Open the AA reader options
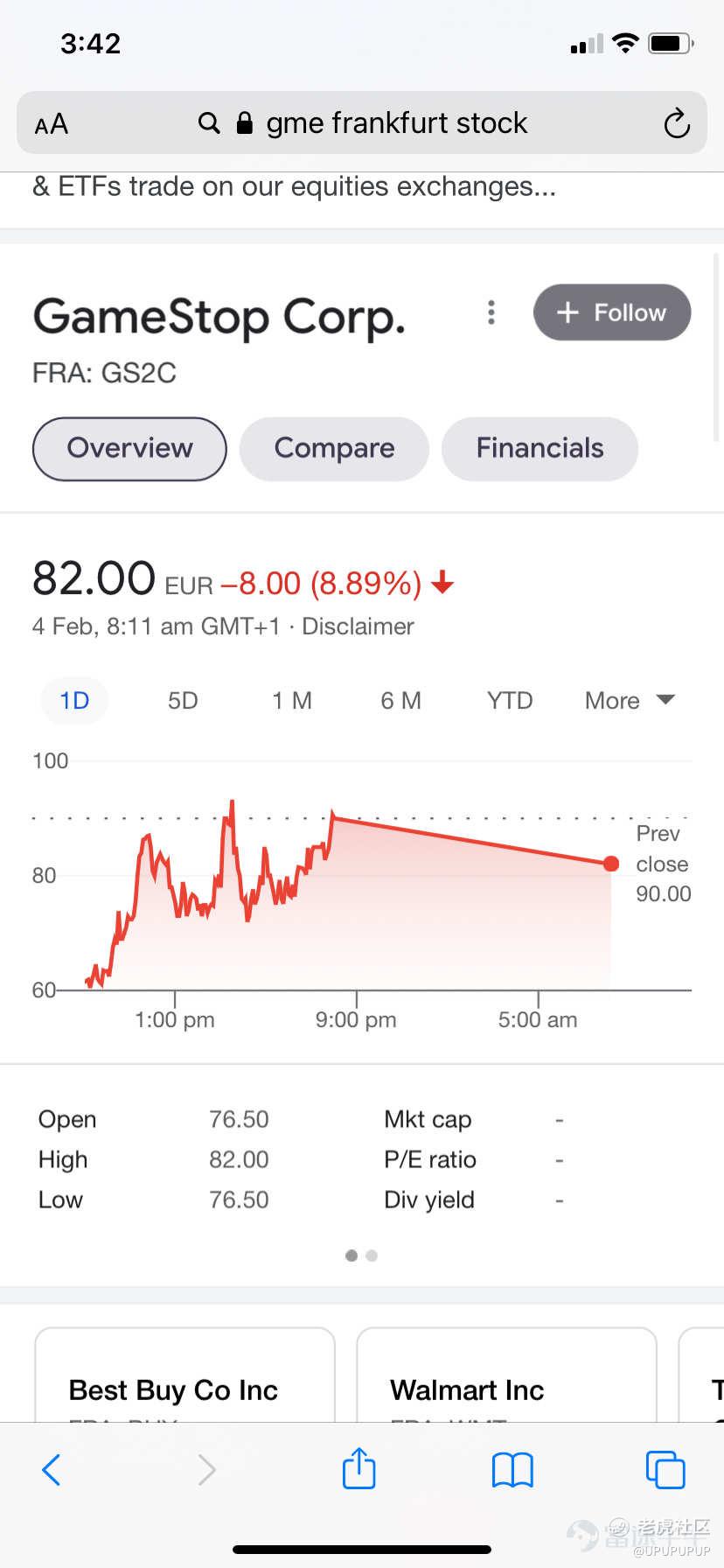The height and width of the screenshot is (1568, 724). pos(52,123)
